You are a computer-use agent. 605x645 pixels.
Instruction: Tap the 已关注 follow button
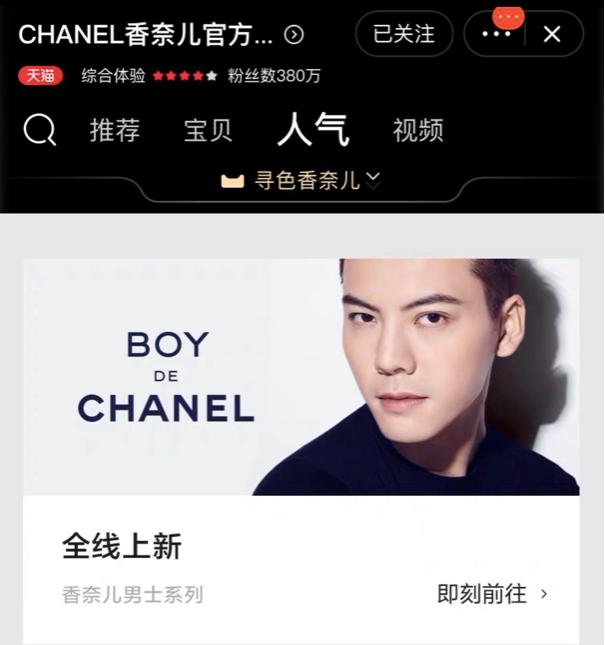coord(404,34)
